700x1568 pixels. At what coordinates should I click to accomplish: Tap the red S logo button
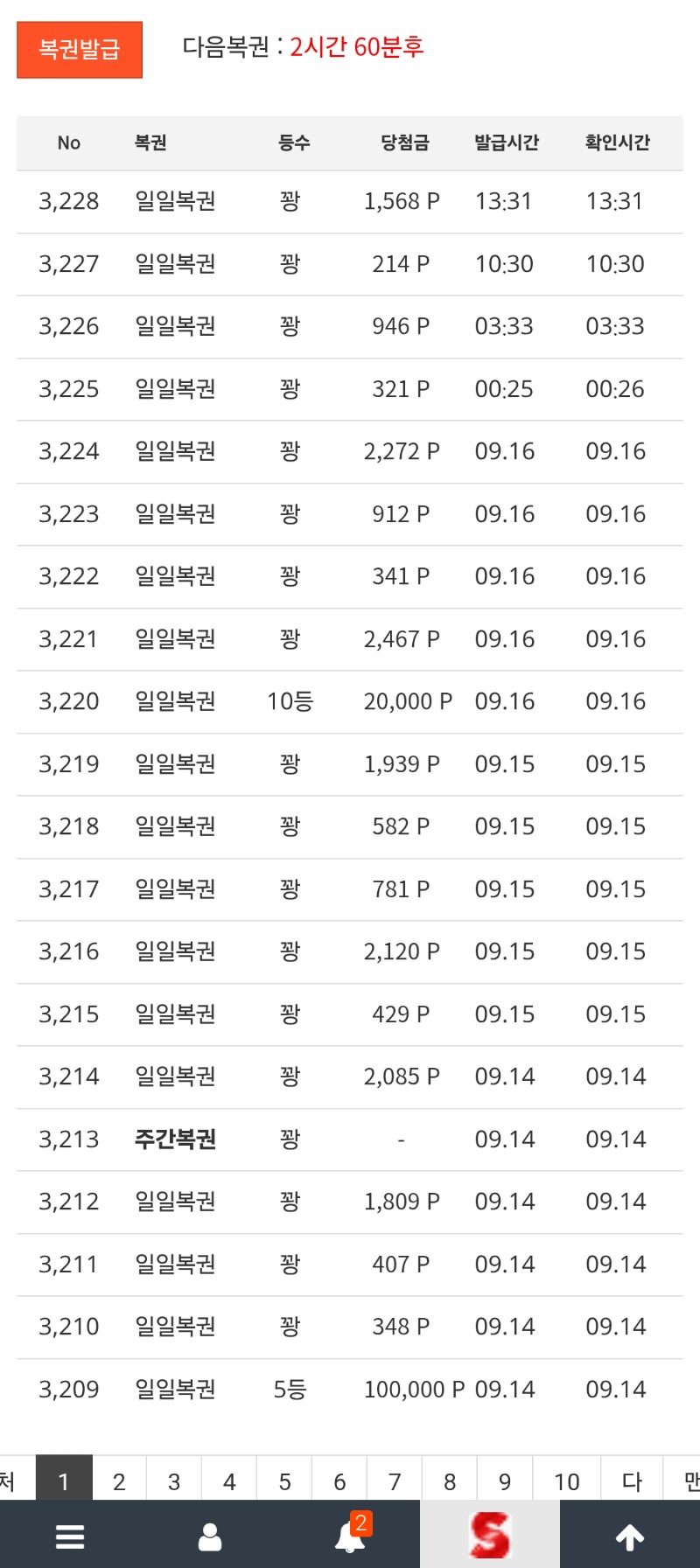click(490, 1536)
